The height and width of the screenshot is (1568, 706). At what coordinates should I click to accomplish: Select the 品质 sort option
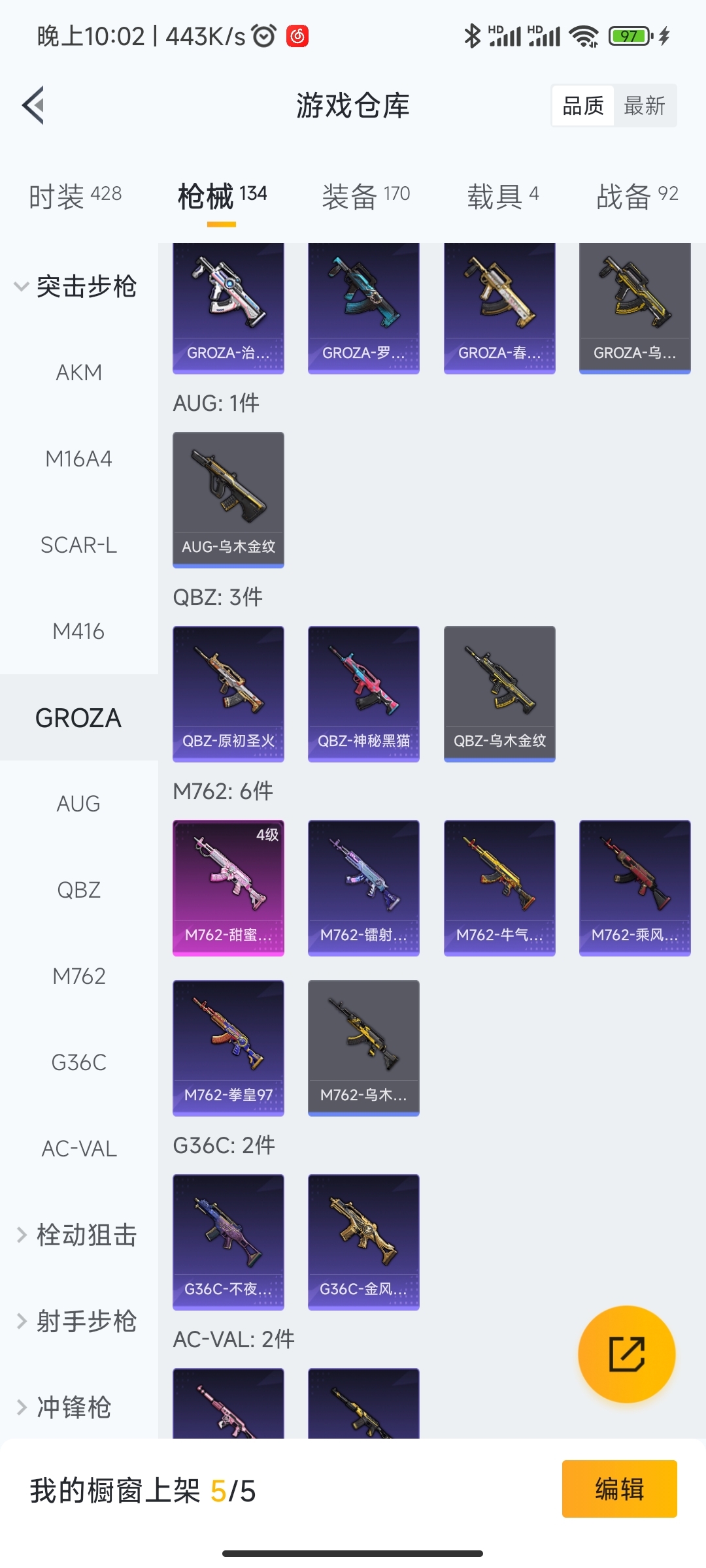click(583, 106)
